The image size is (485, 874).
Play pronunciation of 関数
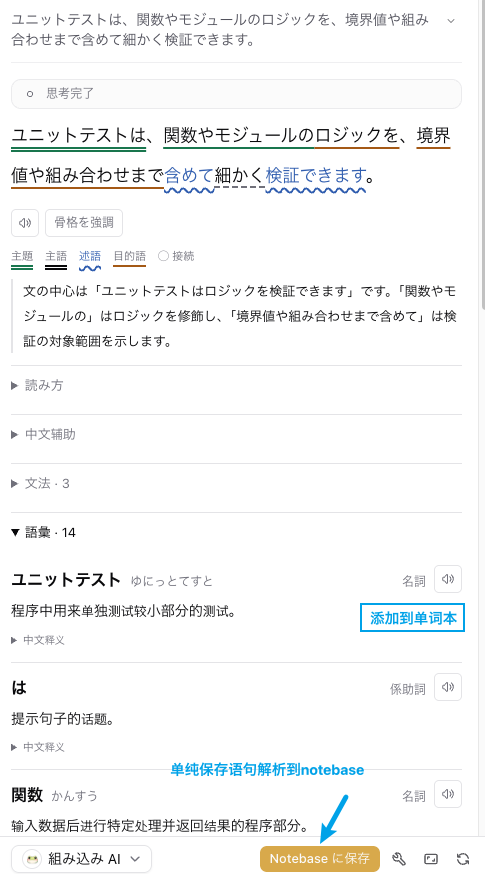click(x=448, y=794)
